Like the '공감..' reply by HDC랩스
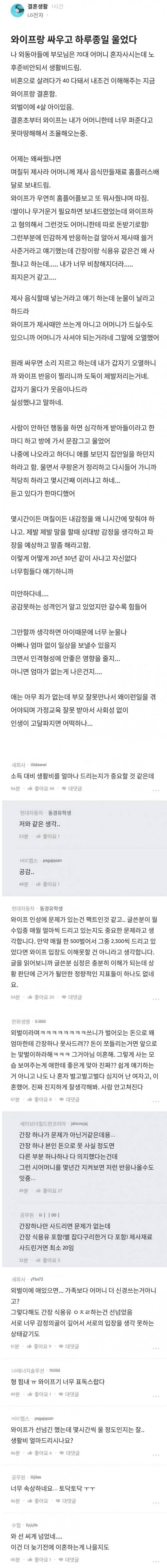Screen dimensions: 167x1568 [50, 884]
